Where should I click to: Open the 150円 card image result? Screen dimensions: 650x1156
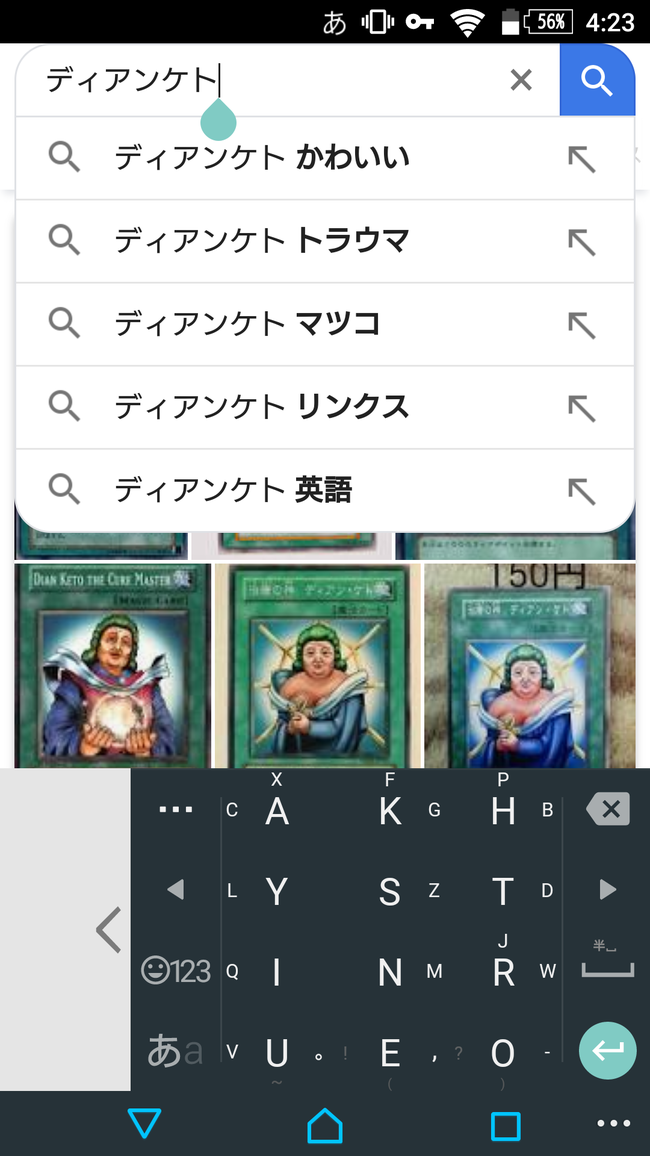[x=530, y=665]
